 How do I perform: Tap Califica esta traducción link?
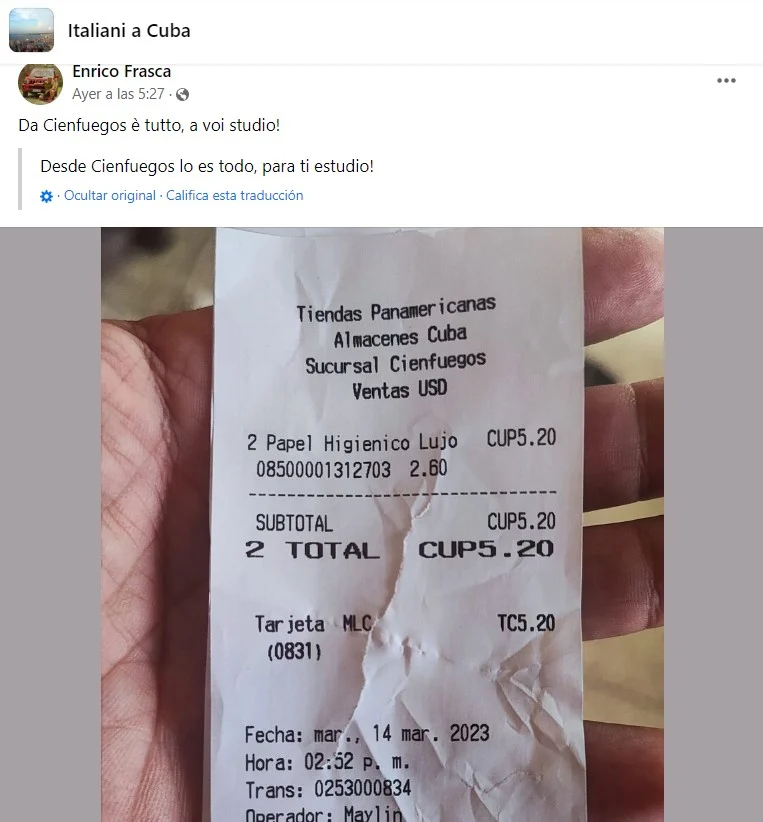[x=234, y=196]
